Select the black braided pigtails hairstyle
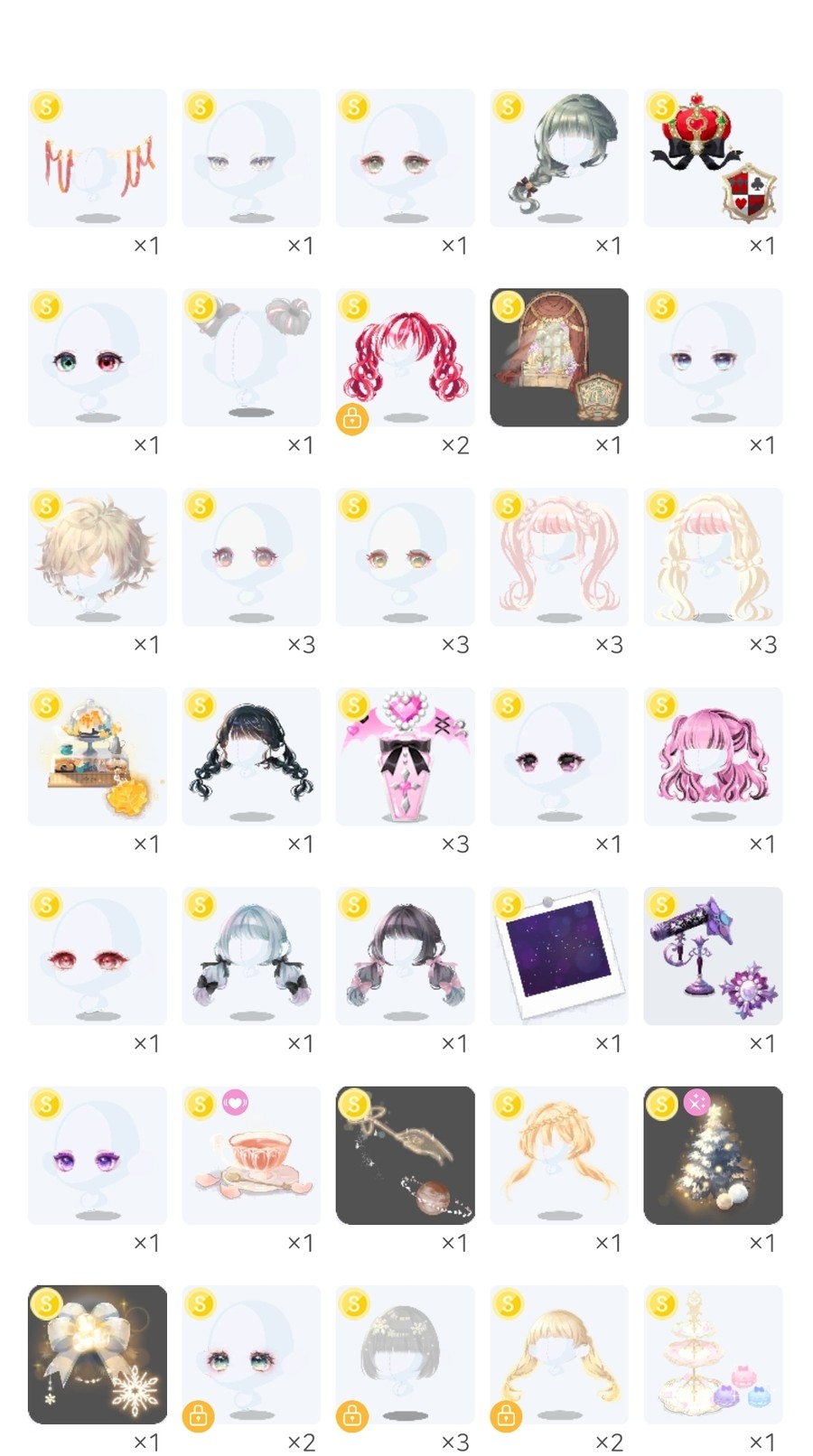813x1456 pixels. (251, 756)
